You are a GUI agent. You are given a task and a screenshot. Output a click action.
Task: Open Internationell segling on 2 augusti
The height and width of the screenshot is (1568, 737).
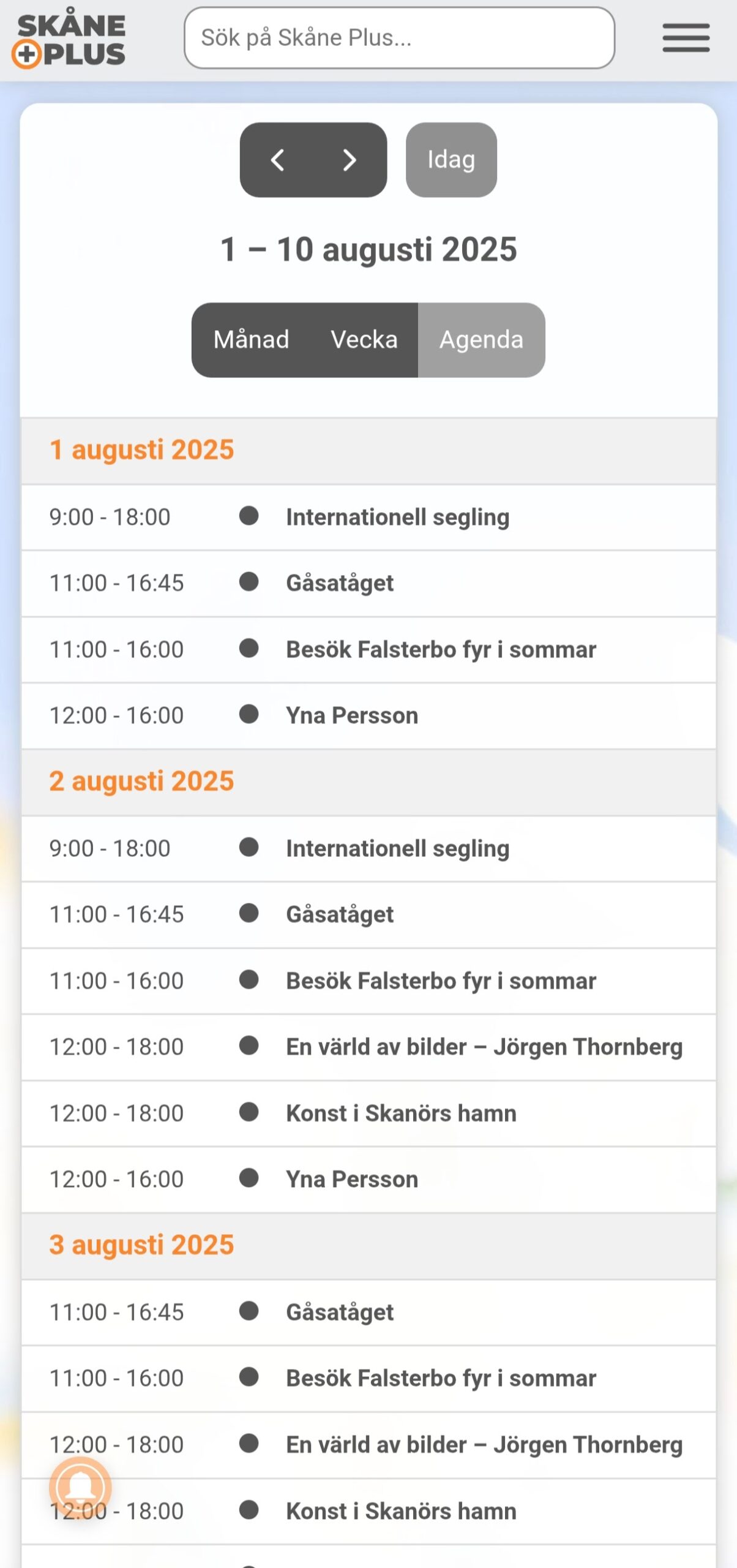tap(397, 848)
